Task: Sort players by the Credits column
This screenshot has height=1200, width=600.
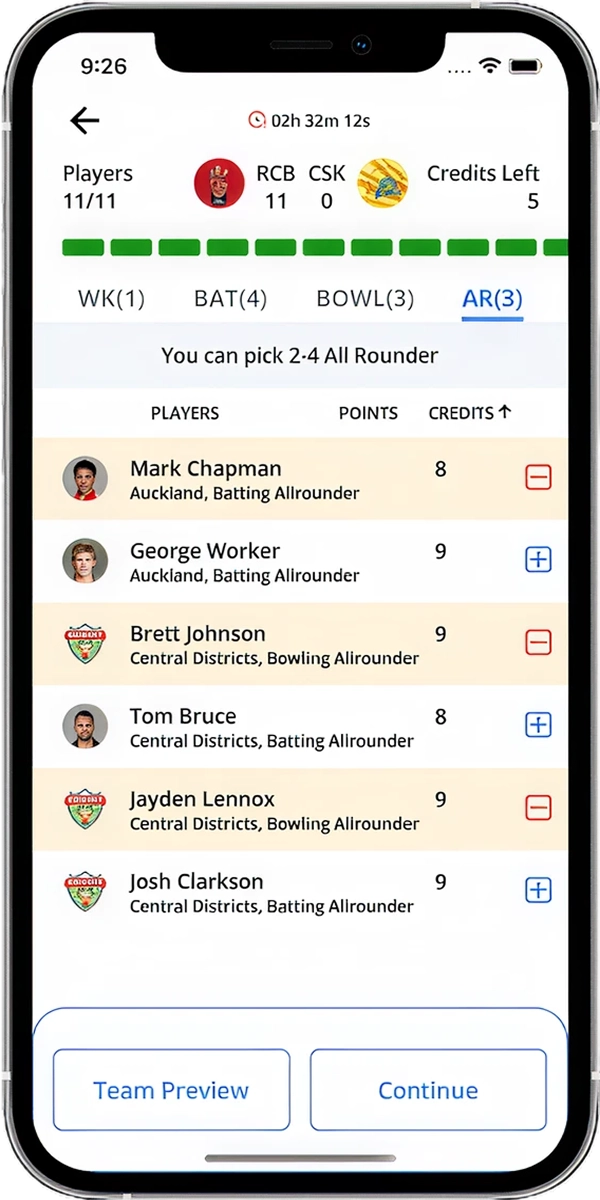Action: point(470,412)
